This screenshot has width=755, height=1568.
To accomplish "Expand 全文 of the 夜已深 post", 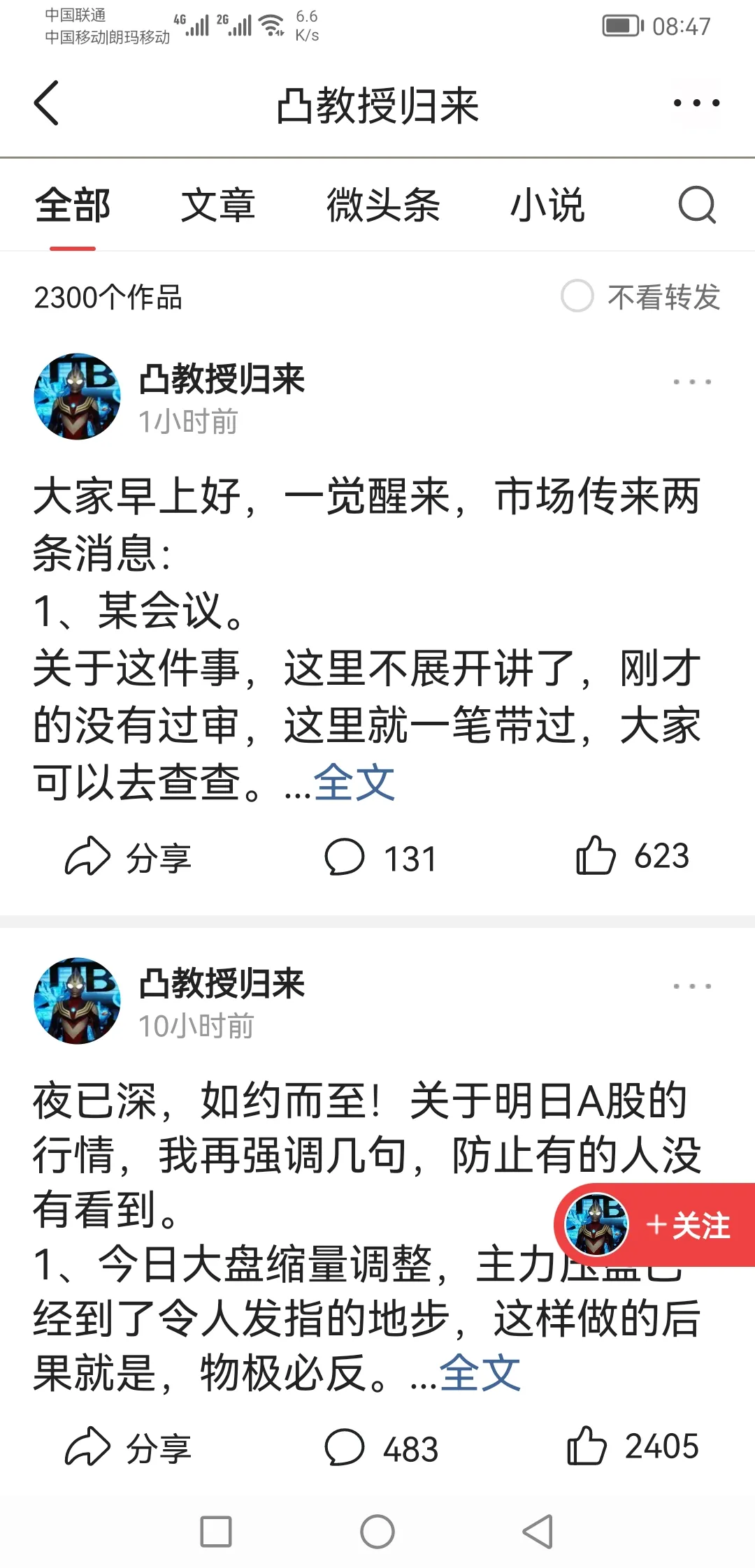I will pos(480,1372).
